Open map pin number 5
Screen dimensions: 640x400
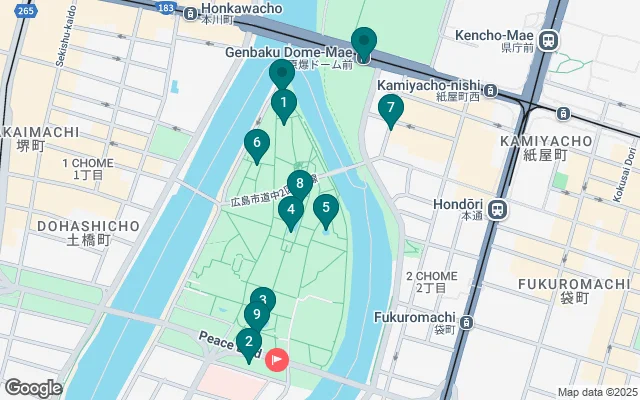click(x=325, y=208)
